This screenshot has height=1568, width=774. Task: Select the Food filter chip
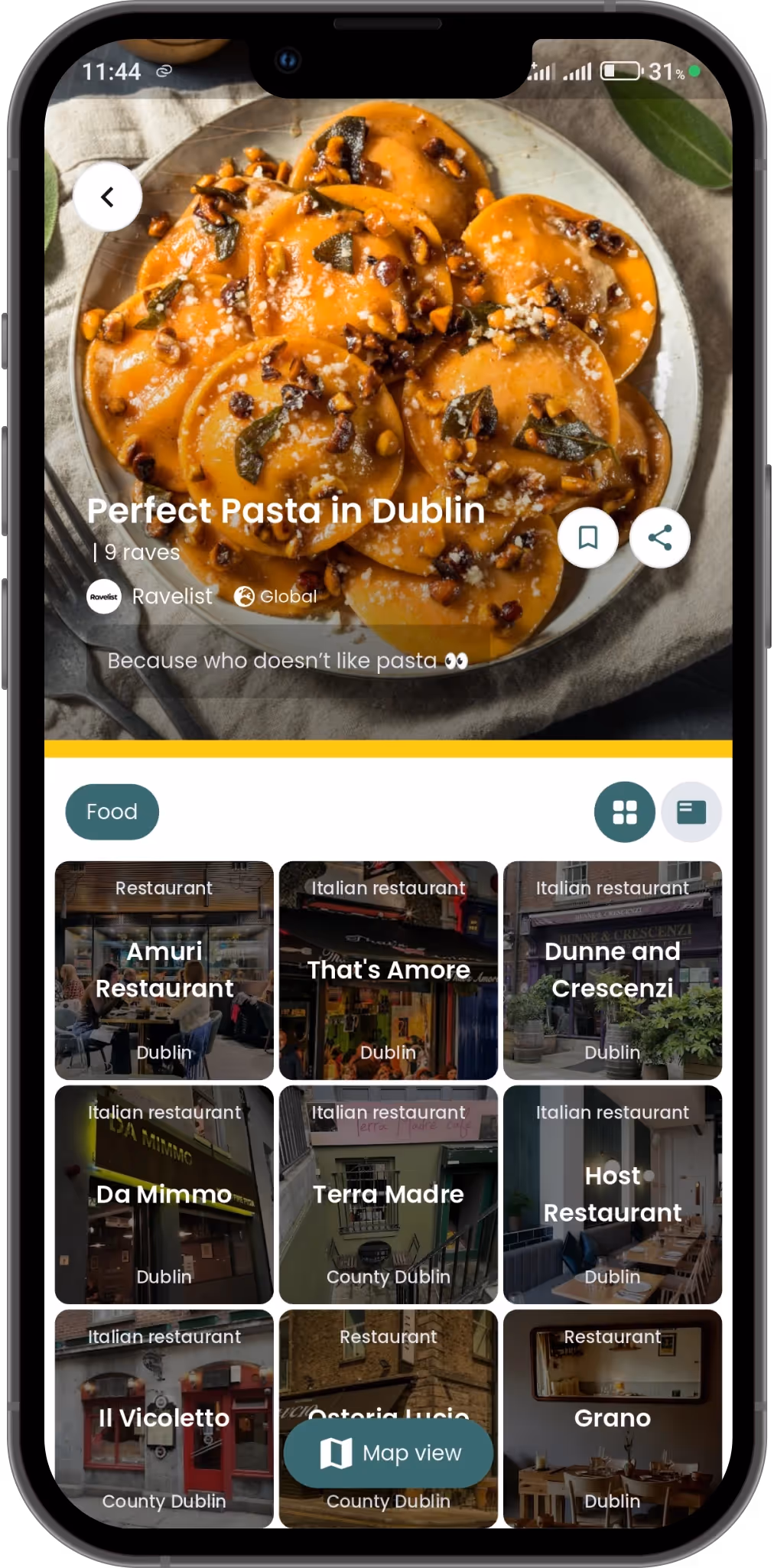pos(112,812)
